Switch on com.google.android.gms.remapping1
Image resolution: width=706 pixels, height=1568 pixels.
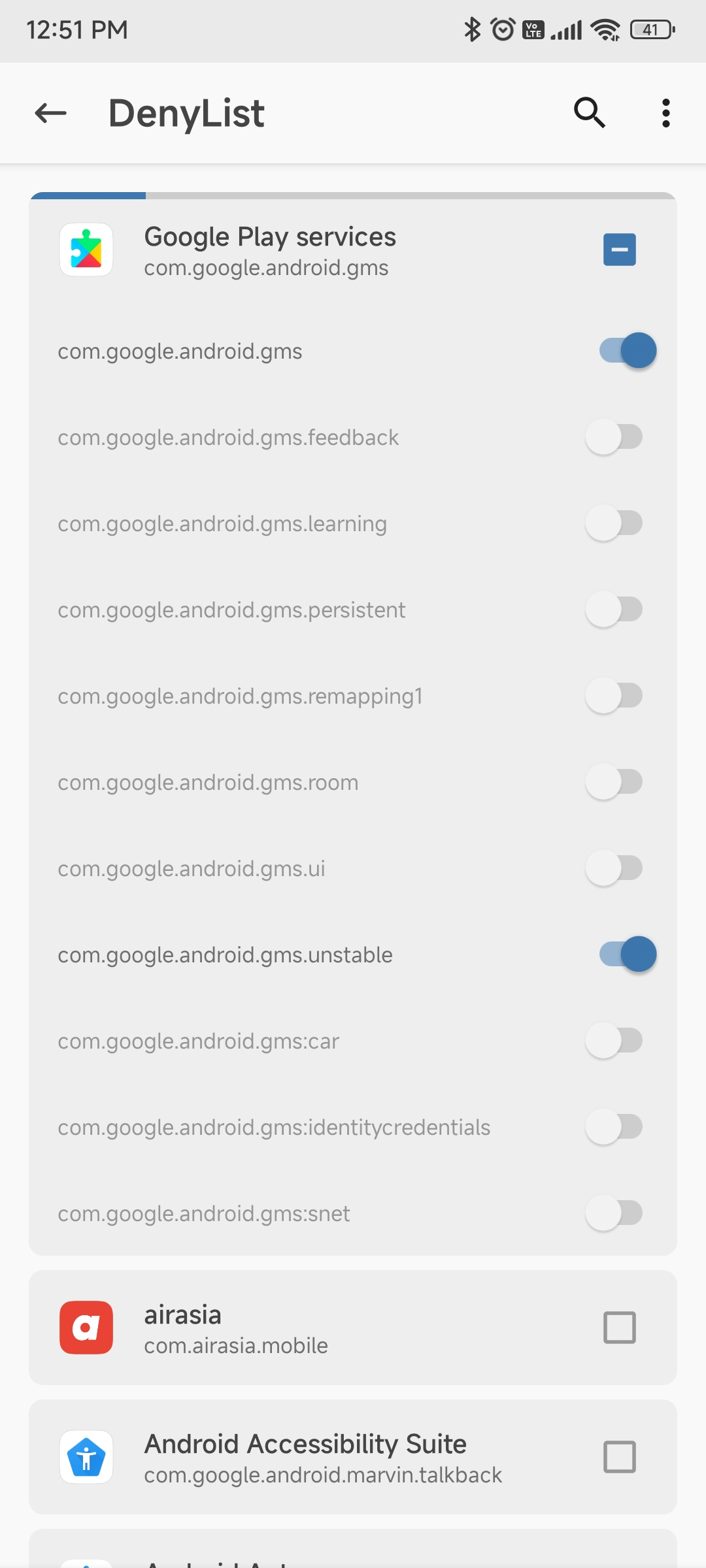[614, 696]
